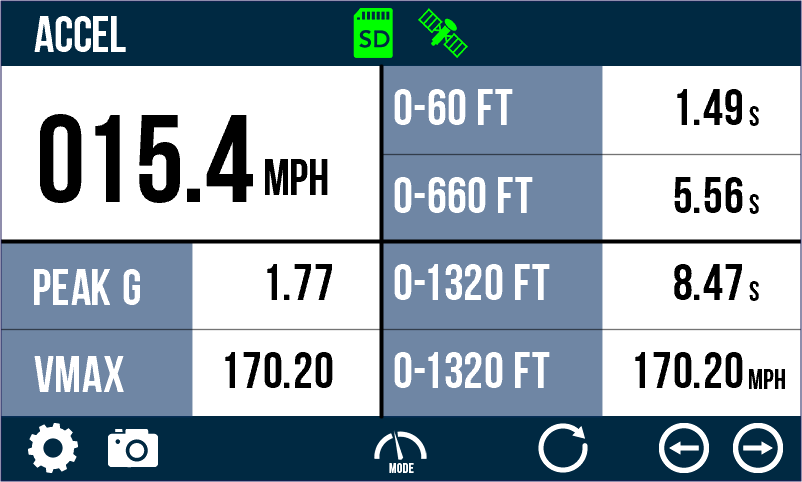Take a screenshot with the camera icon
Image resolution: width=802 pixels, height=482 pixels.
133,448
